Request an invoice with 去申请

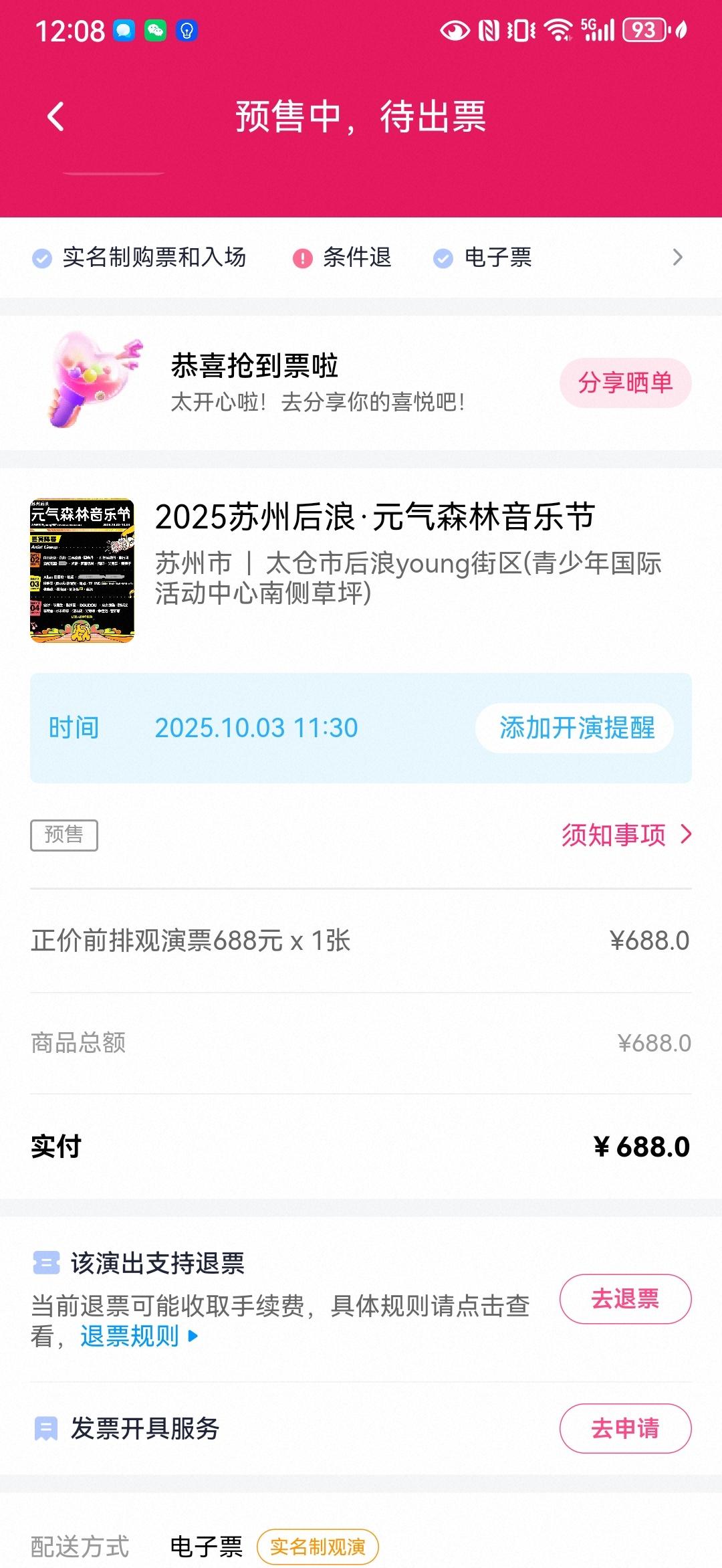pyautogui.click(x=625, y=1428)
